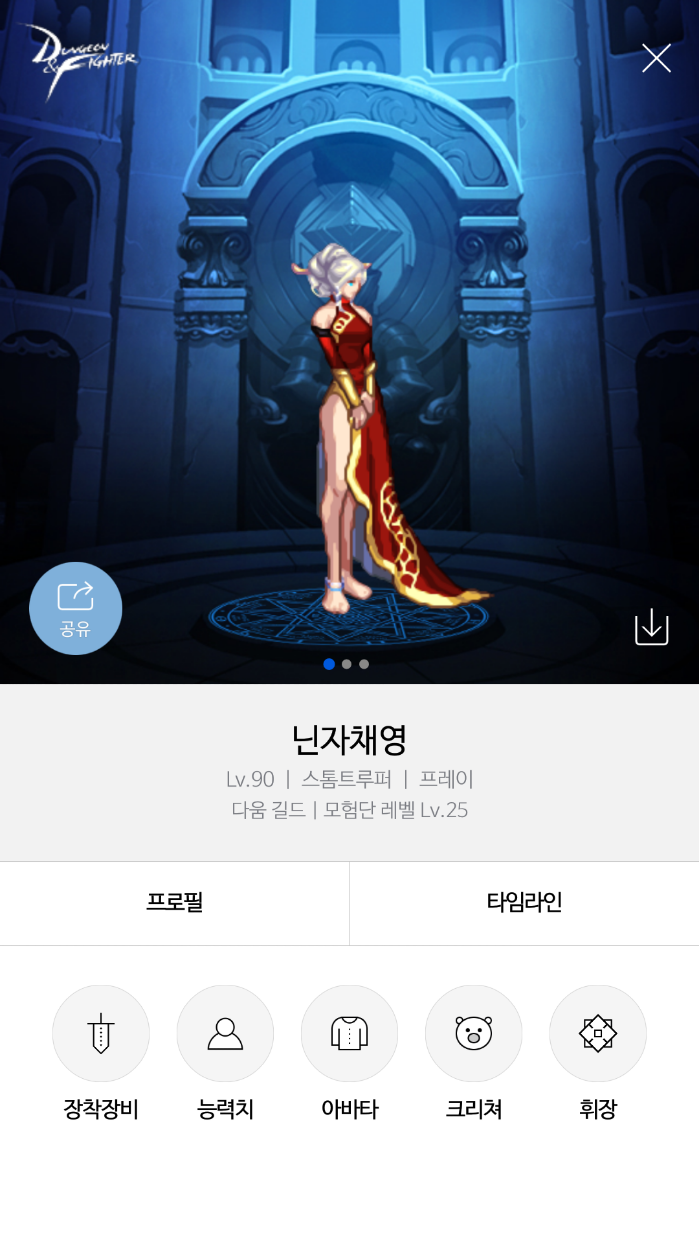Switch to the 타임라인 tab
Screen dimensions: 699x1244
[524, 902]
